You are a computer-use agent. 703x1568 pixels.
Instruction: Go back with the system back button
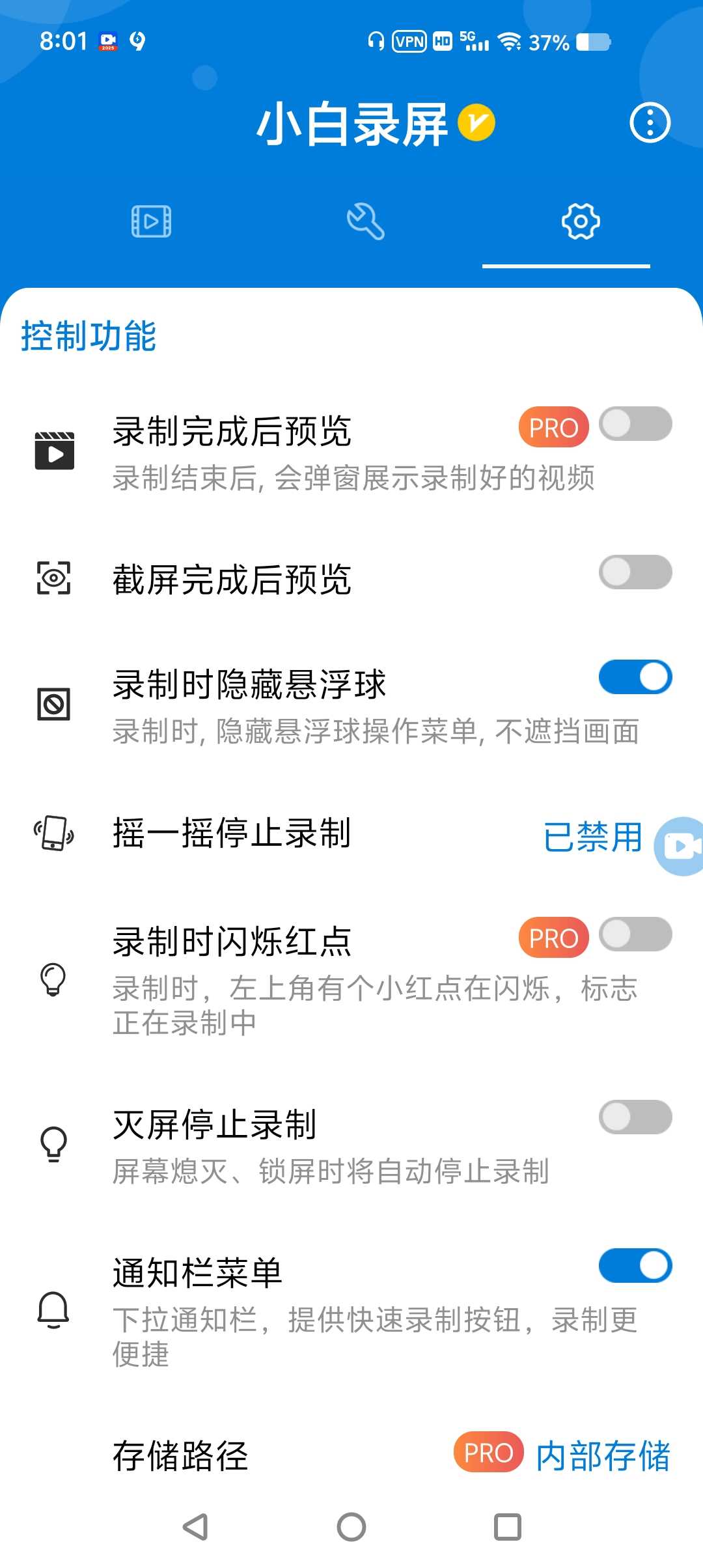(x=195, y=1527)
